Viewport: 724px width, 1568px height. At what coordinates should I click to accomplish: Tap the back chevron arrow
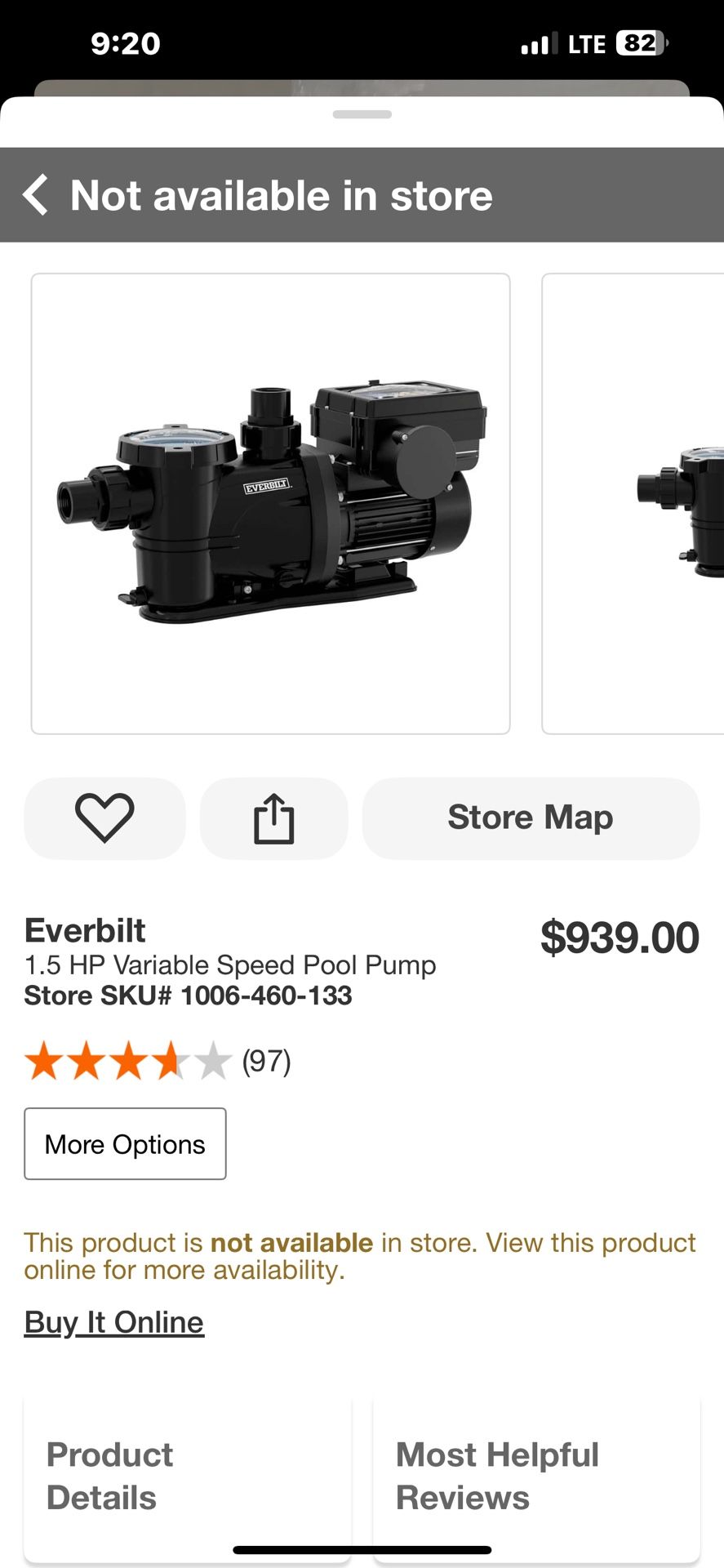35,195
